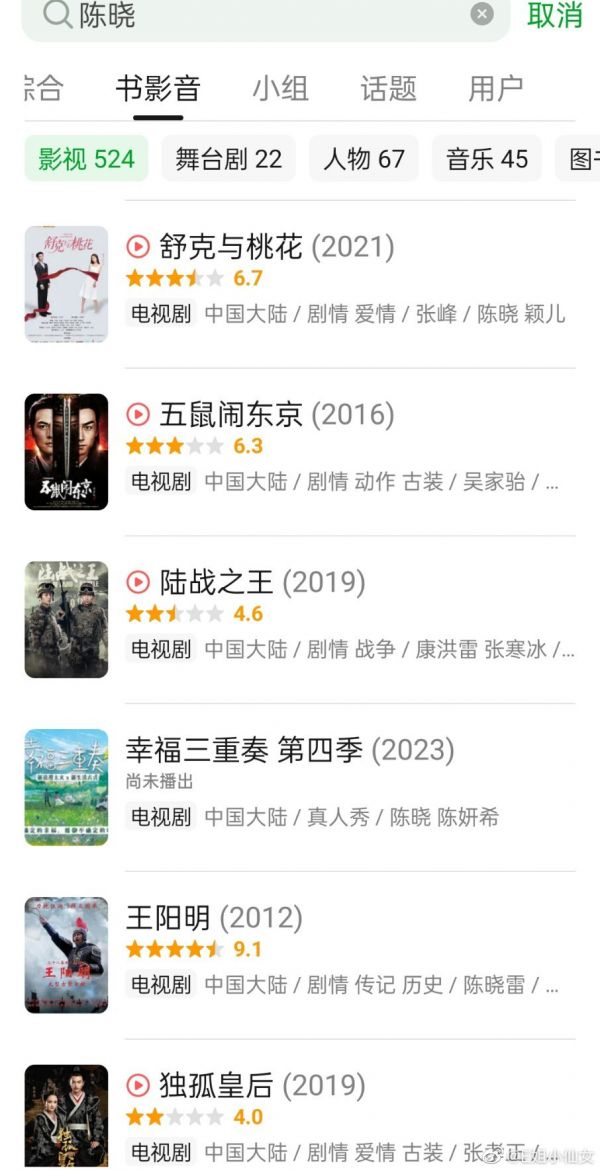
Task: Open the 话题 tab
Action: (388, 88)
